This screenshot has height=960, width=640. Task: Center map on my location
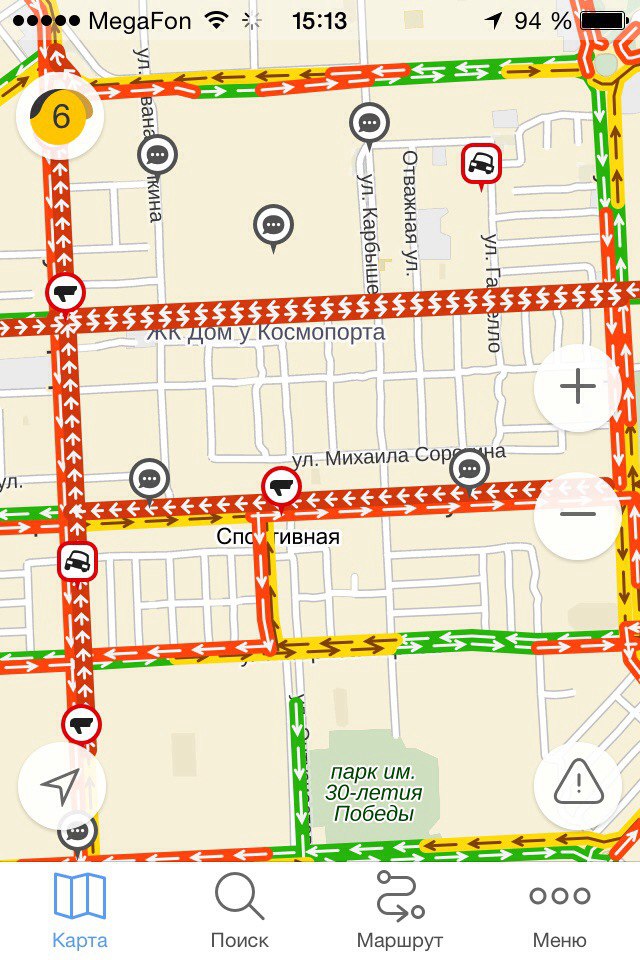(61, 787)
